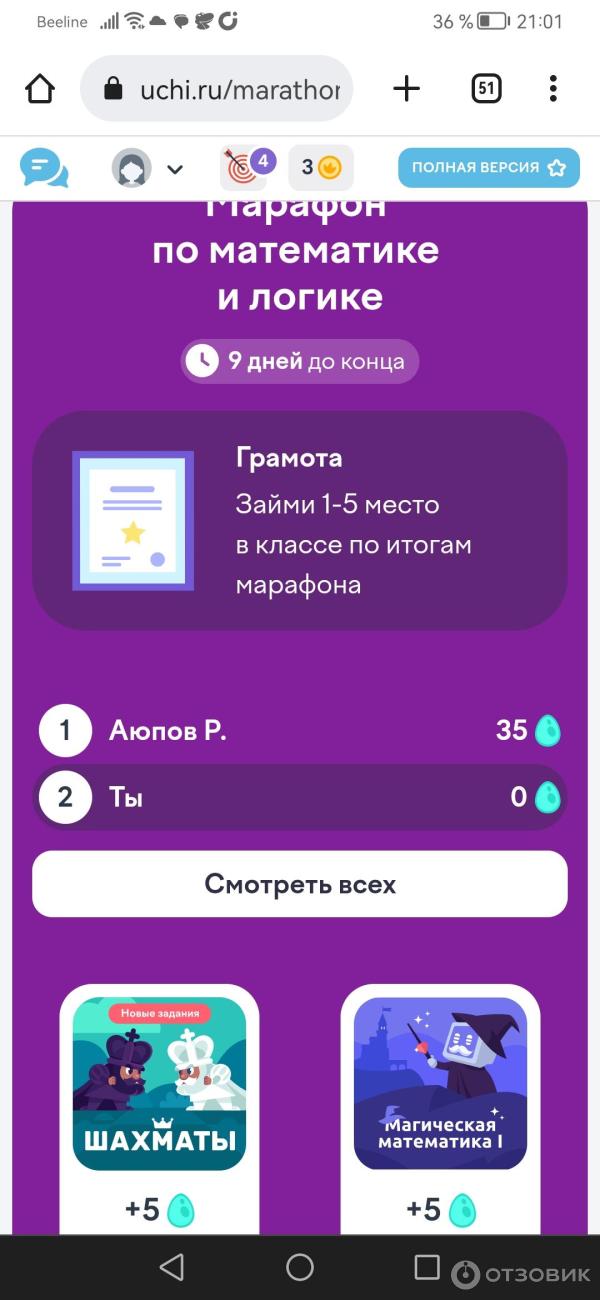Image resolution: width=600 pixels, height=1300 pixels.
Task: Go back with system back button
Action: point(172,1267)
